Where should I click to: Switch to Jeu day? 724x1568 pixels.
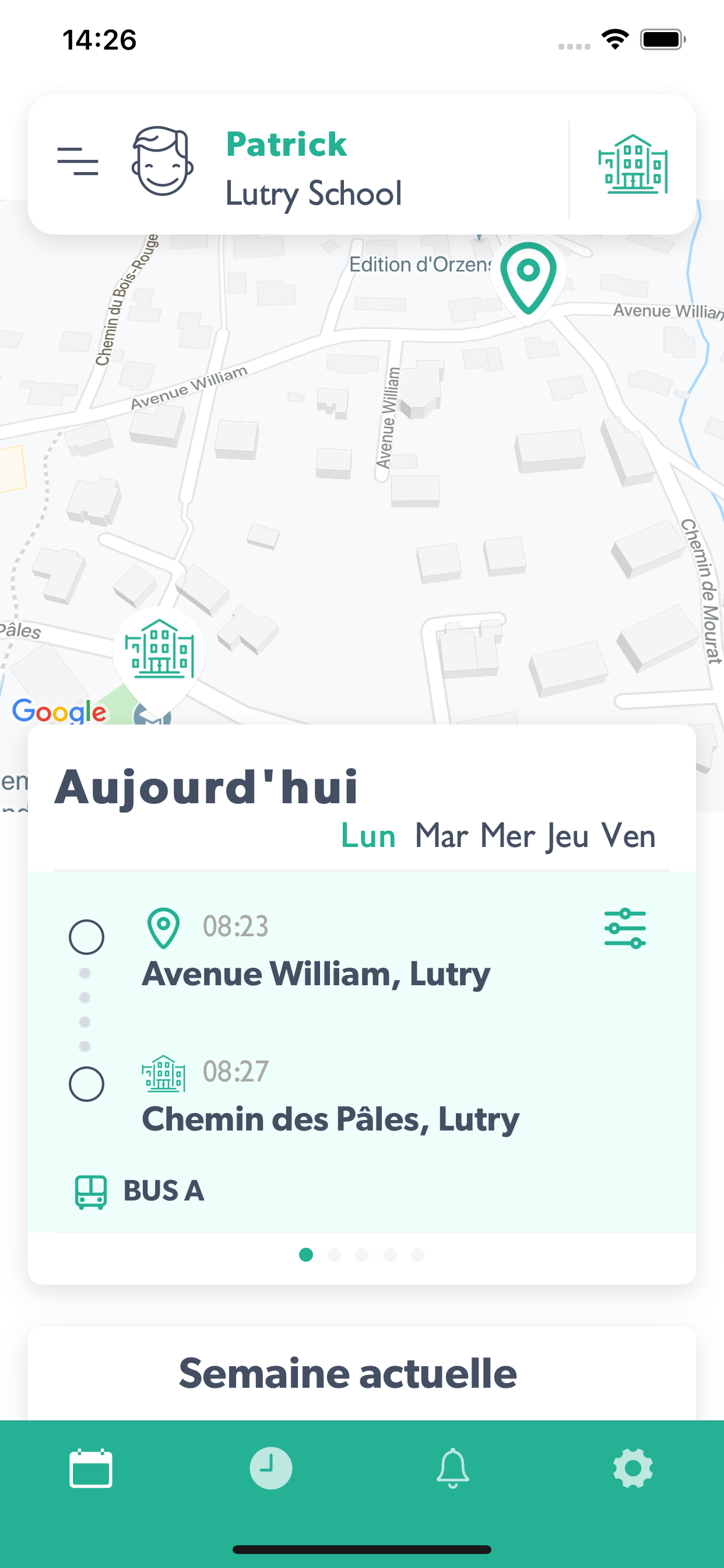pos(567,836)
